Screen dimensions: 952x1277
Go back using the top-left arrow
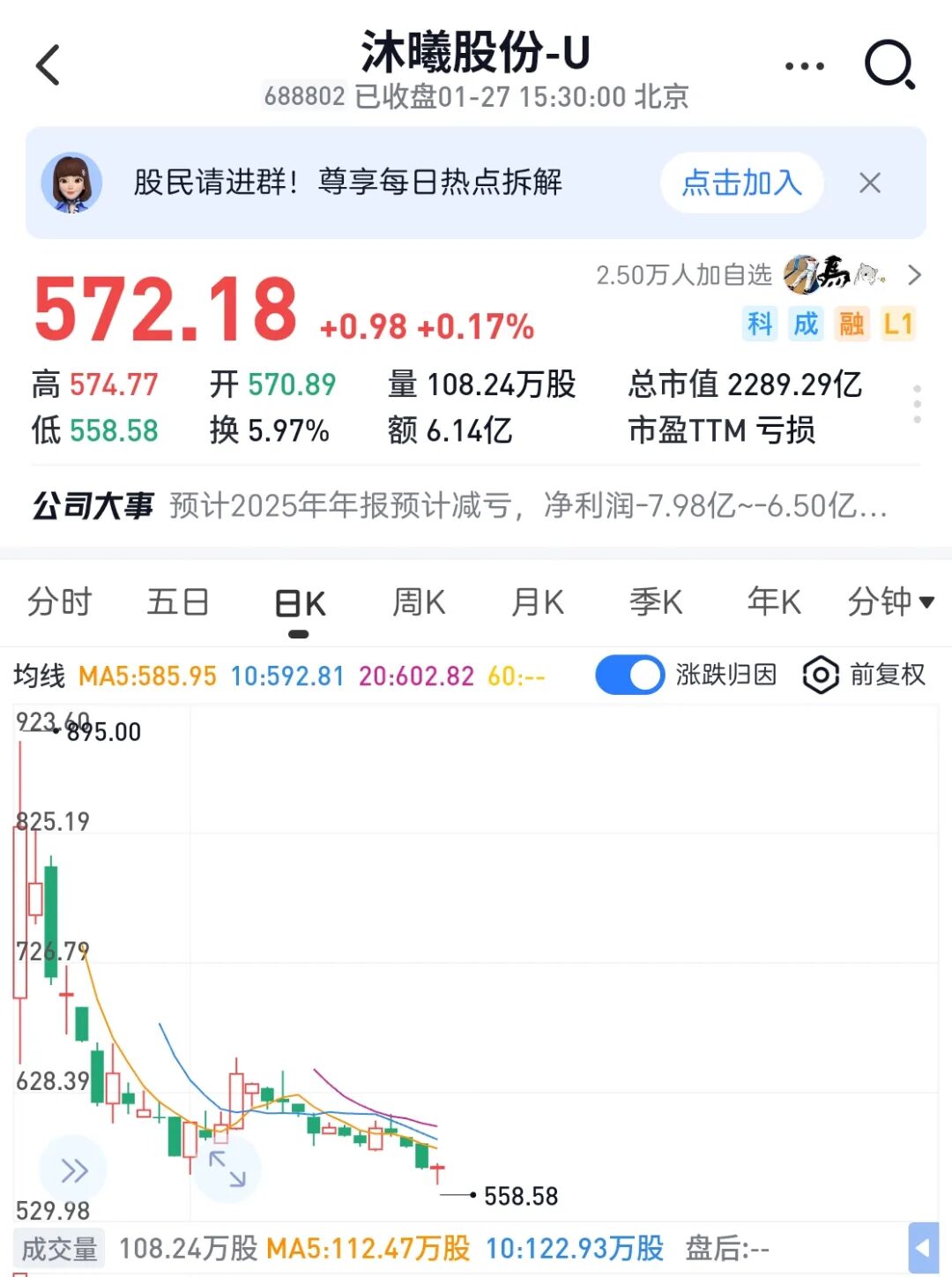click(x=48, y=65)
